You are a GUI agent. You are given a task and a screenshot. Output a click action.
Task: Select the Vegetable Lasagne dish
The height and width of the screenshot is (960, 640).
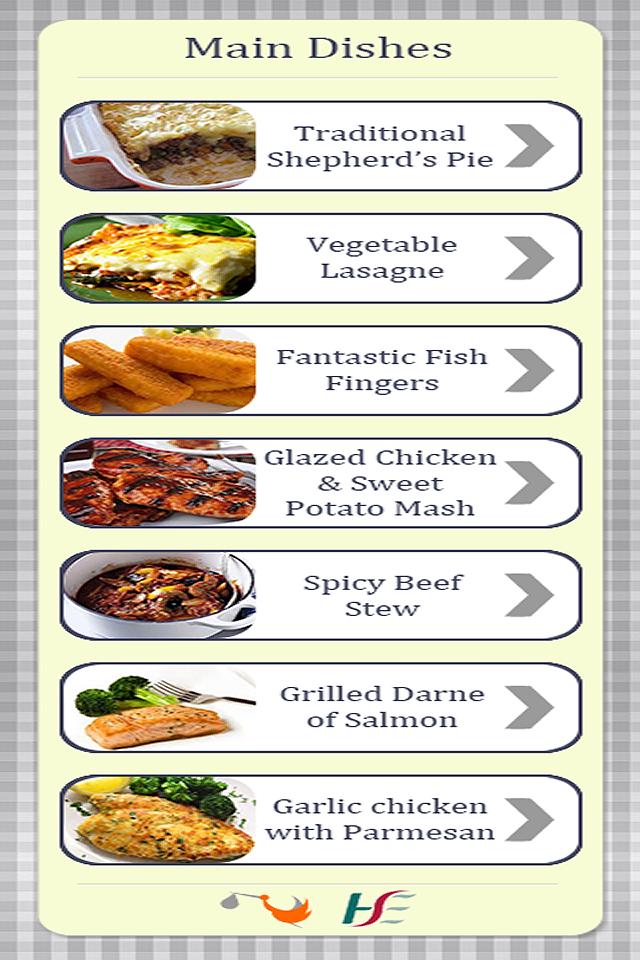click(321, 258)
